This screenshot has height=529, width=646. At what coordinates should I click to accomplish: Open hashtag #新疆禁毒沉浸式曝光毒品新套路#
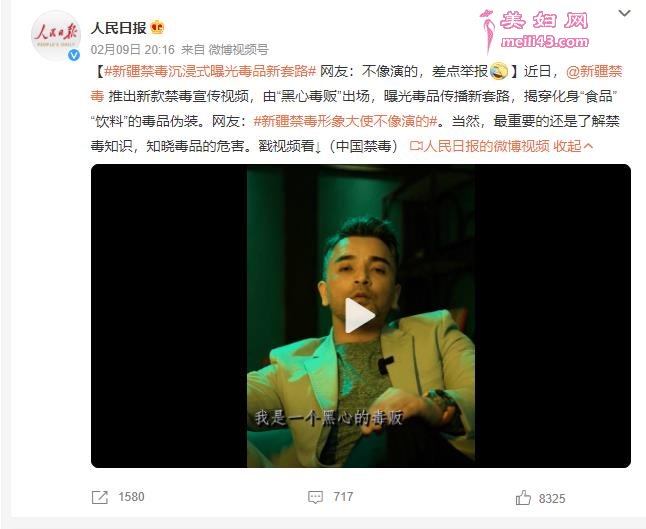point(210,73)
